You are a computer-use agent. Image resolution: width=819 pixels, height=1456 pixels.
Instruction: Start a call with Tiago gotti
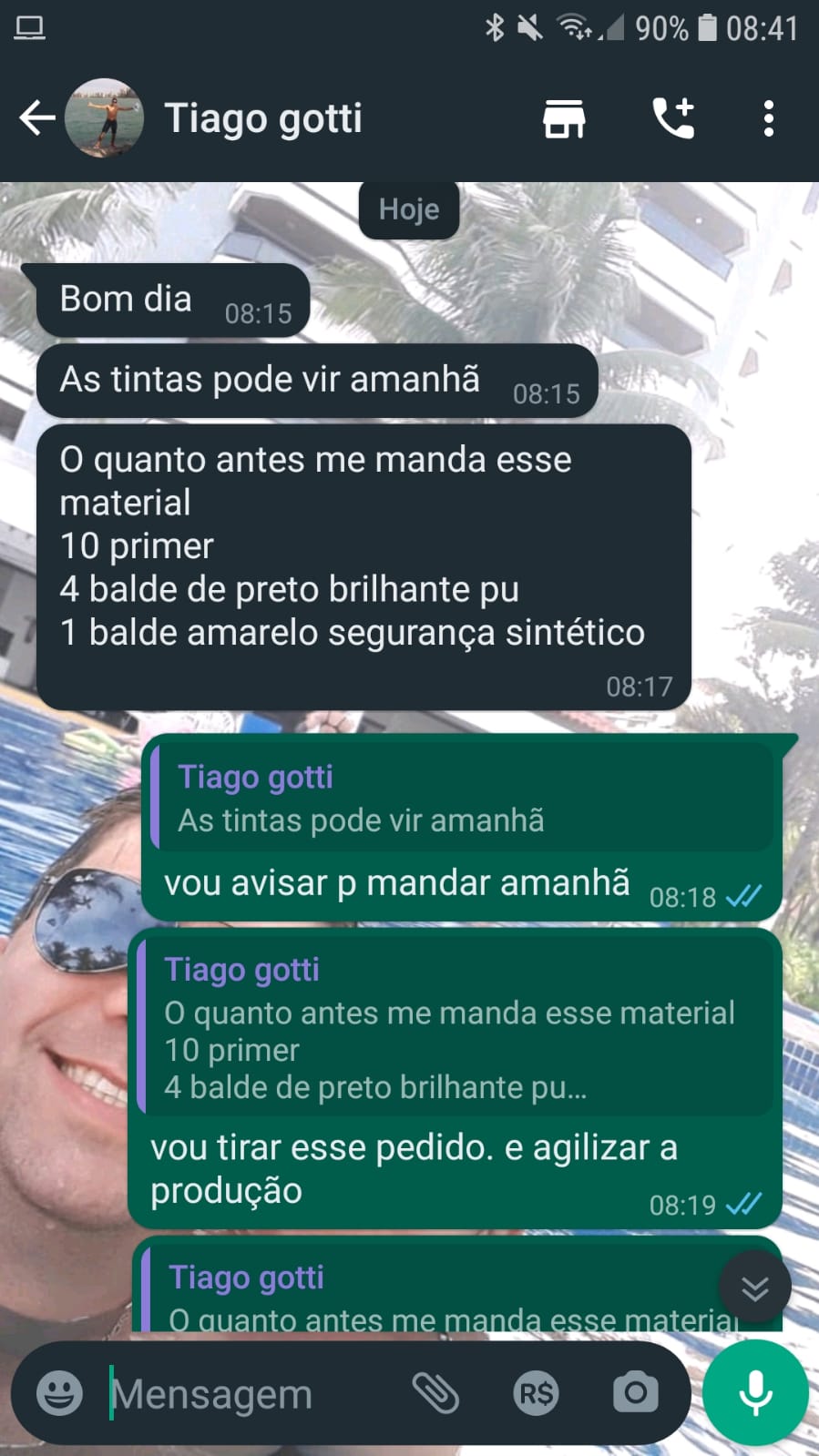(x=673, y=118)
